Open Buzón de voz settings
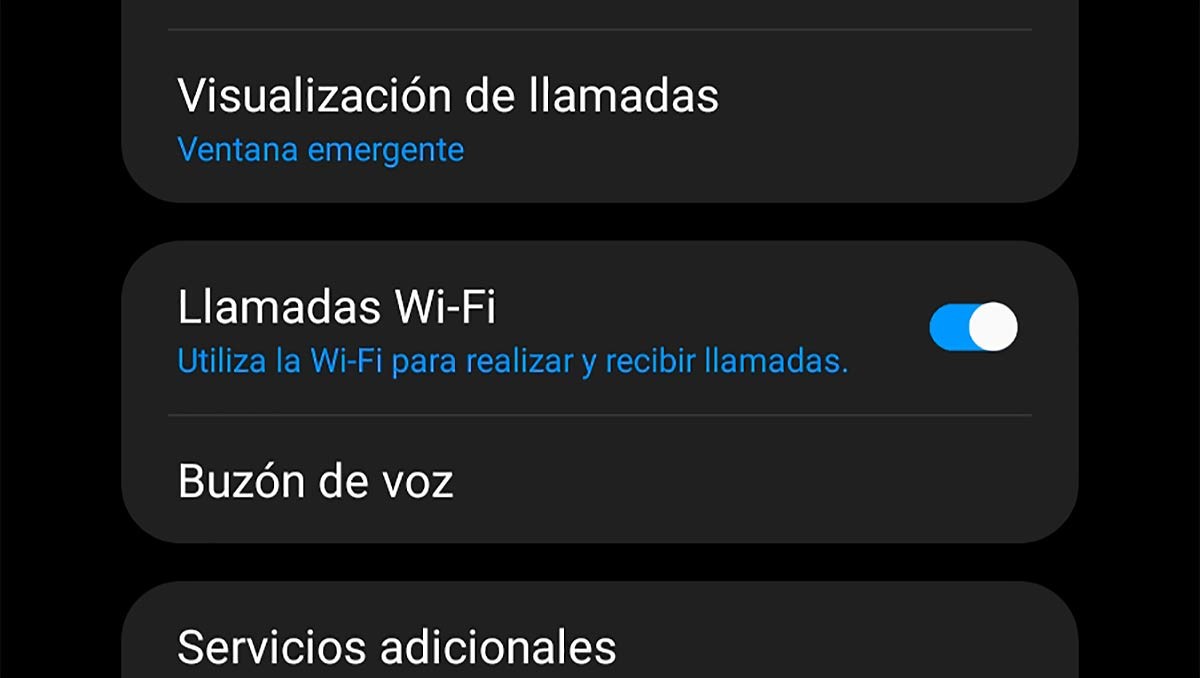Screen dimensions: 1200x678 (316, 481)
